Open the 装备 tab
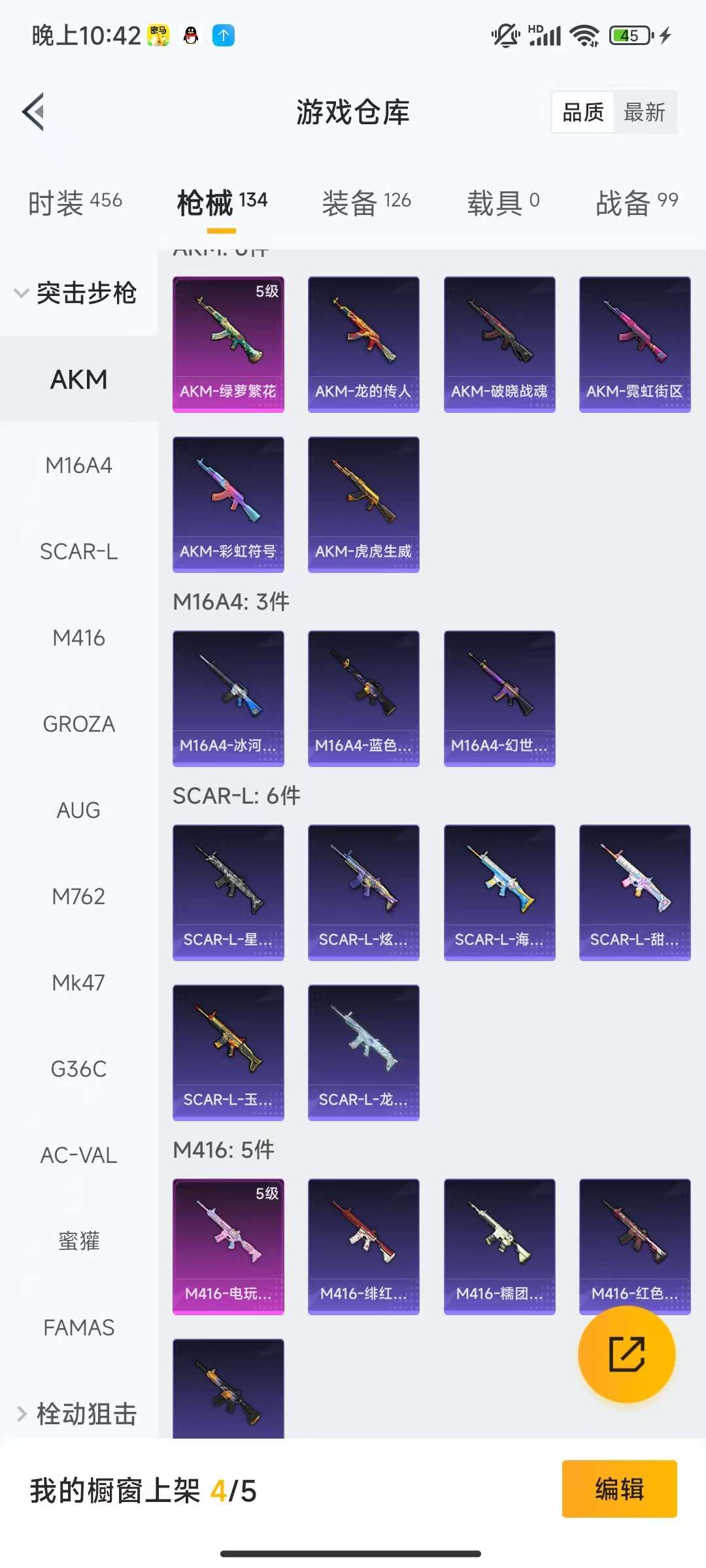 pos(366,202)
